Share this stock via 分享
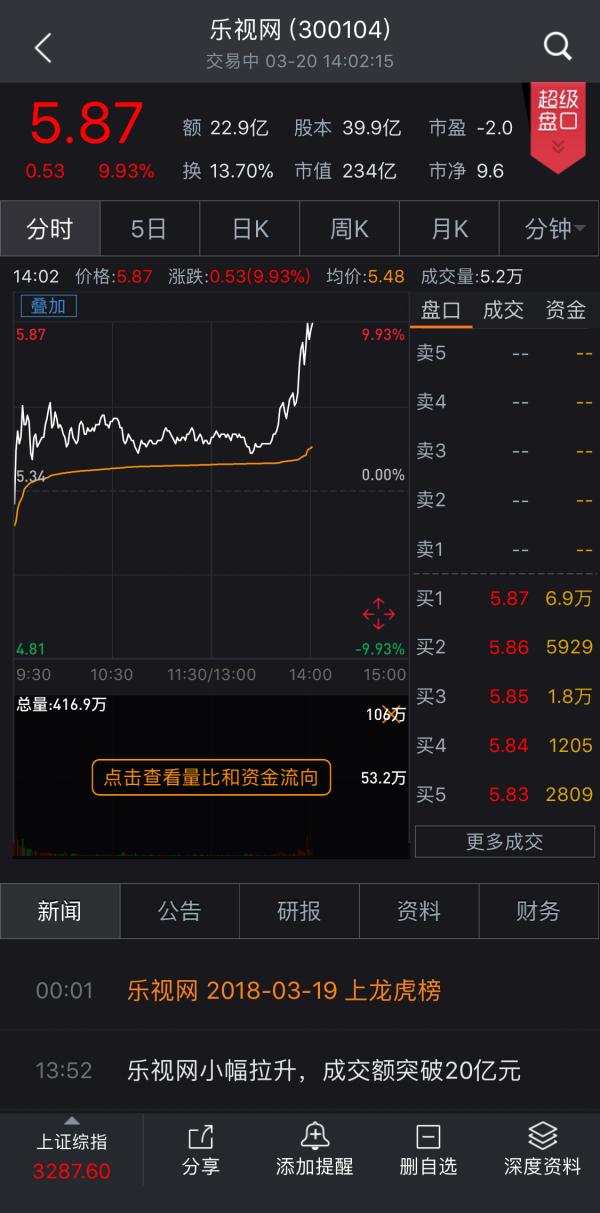The image size is (600, 1213). [x=200, y=1149]
